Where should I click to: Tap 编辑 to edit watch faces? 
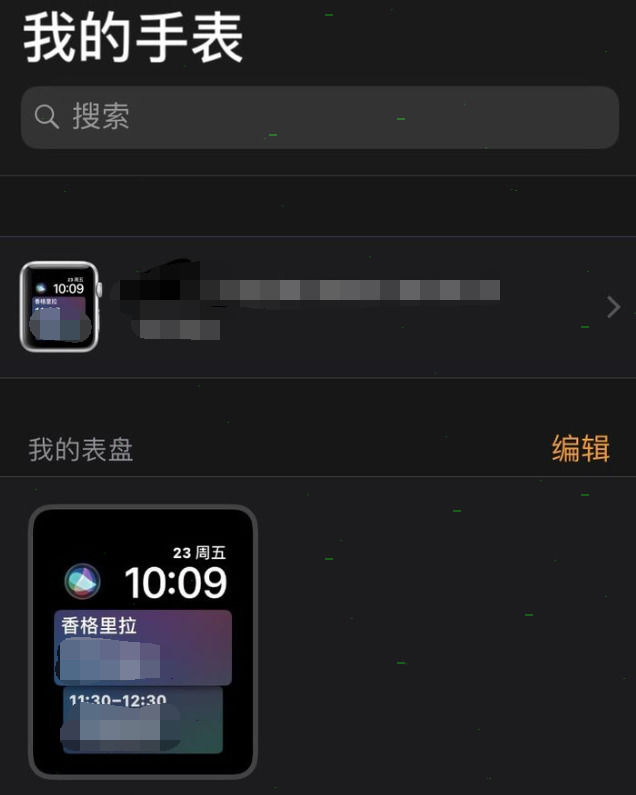pos(580,449)
